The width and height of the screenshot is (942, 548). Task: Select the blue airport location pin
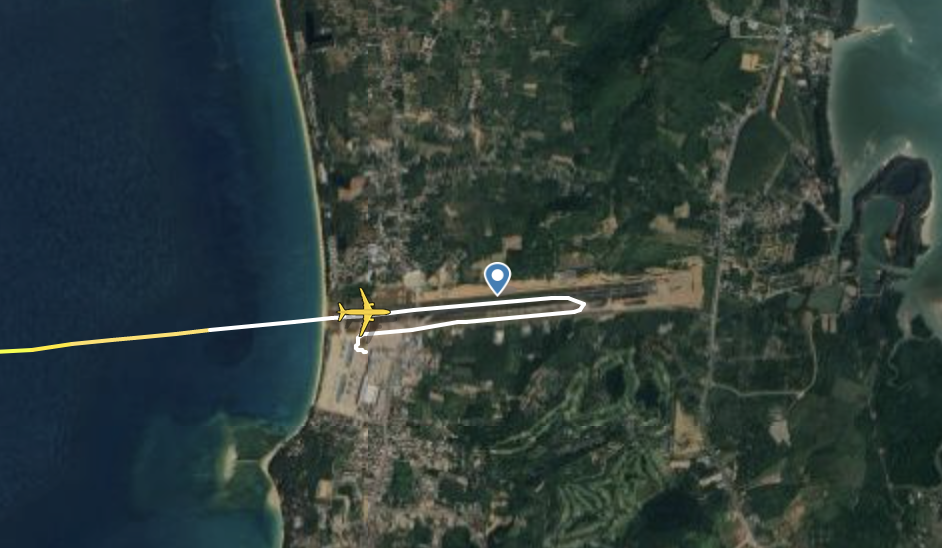coord(497,277)
